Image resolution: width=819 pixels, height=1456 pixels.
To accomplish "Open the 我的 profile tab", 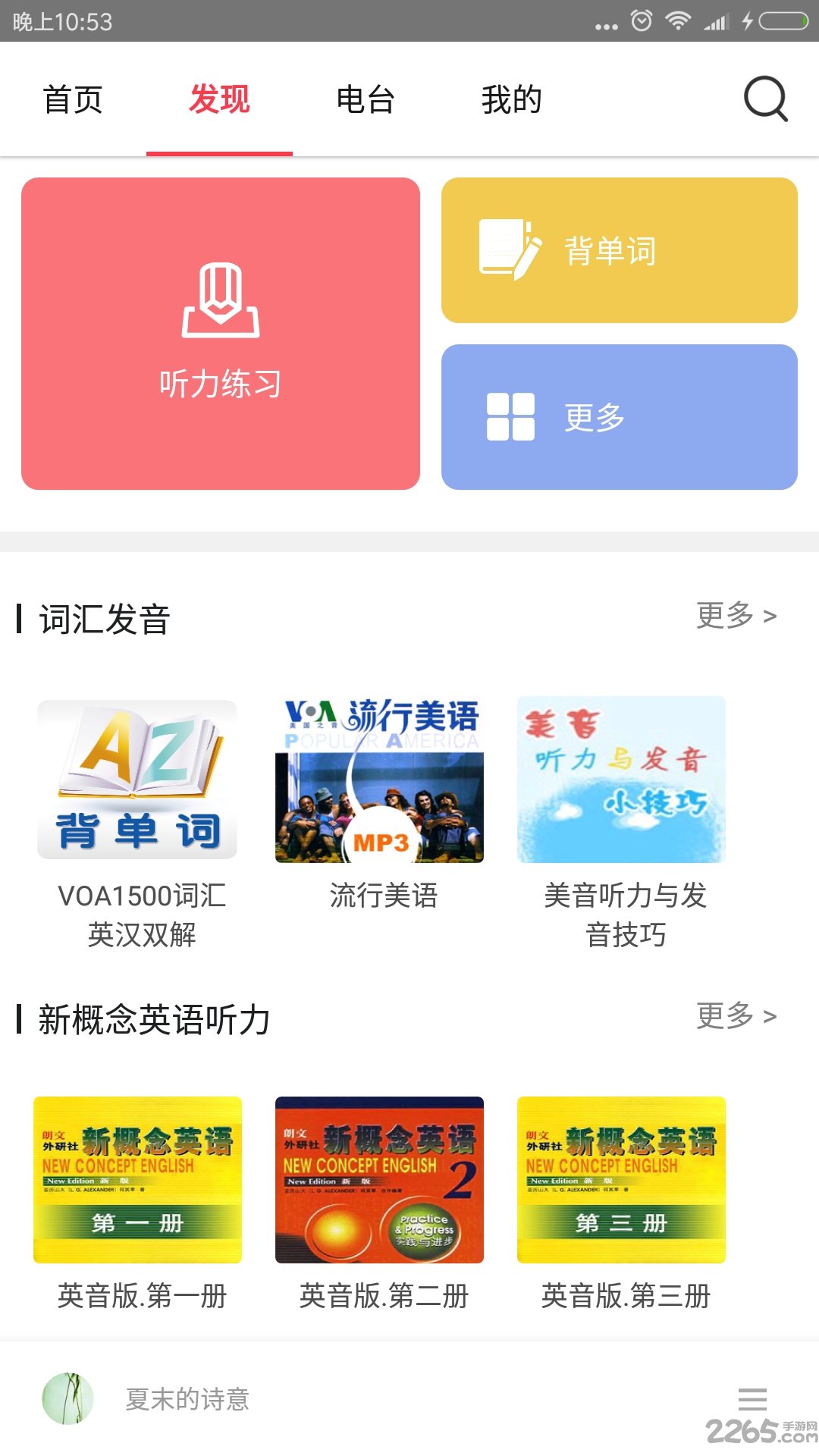I will (x=513, y=99).
